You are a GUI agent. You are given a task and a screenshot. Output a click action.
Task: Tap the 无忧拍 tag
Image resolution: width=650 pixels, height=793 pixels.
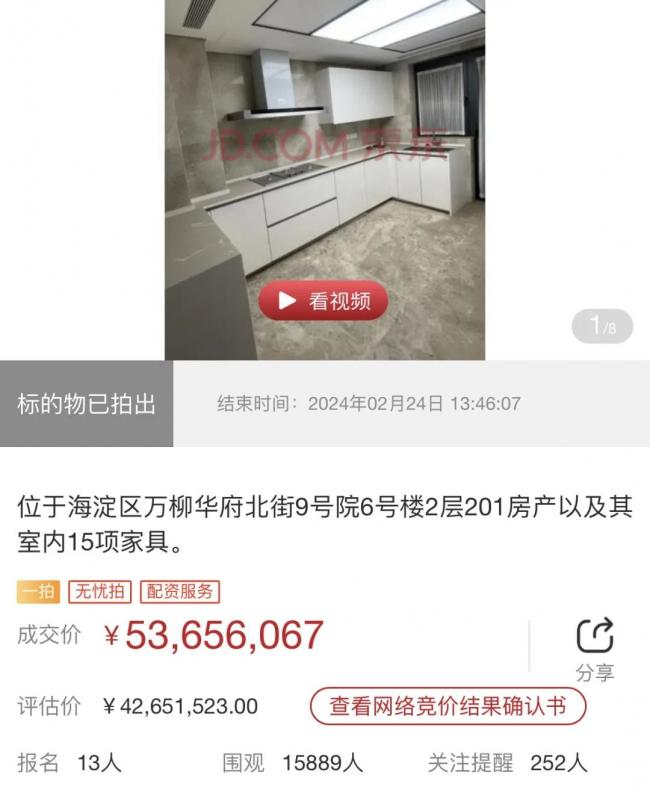[99, 591]
